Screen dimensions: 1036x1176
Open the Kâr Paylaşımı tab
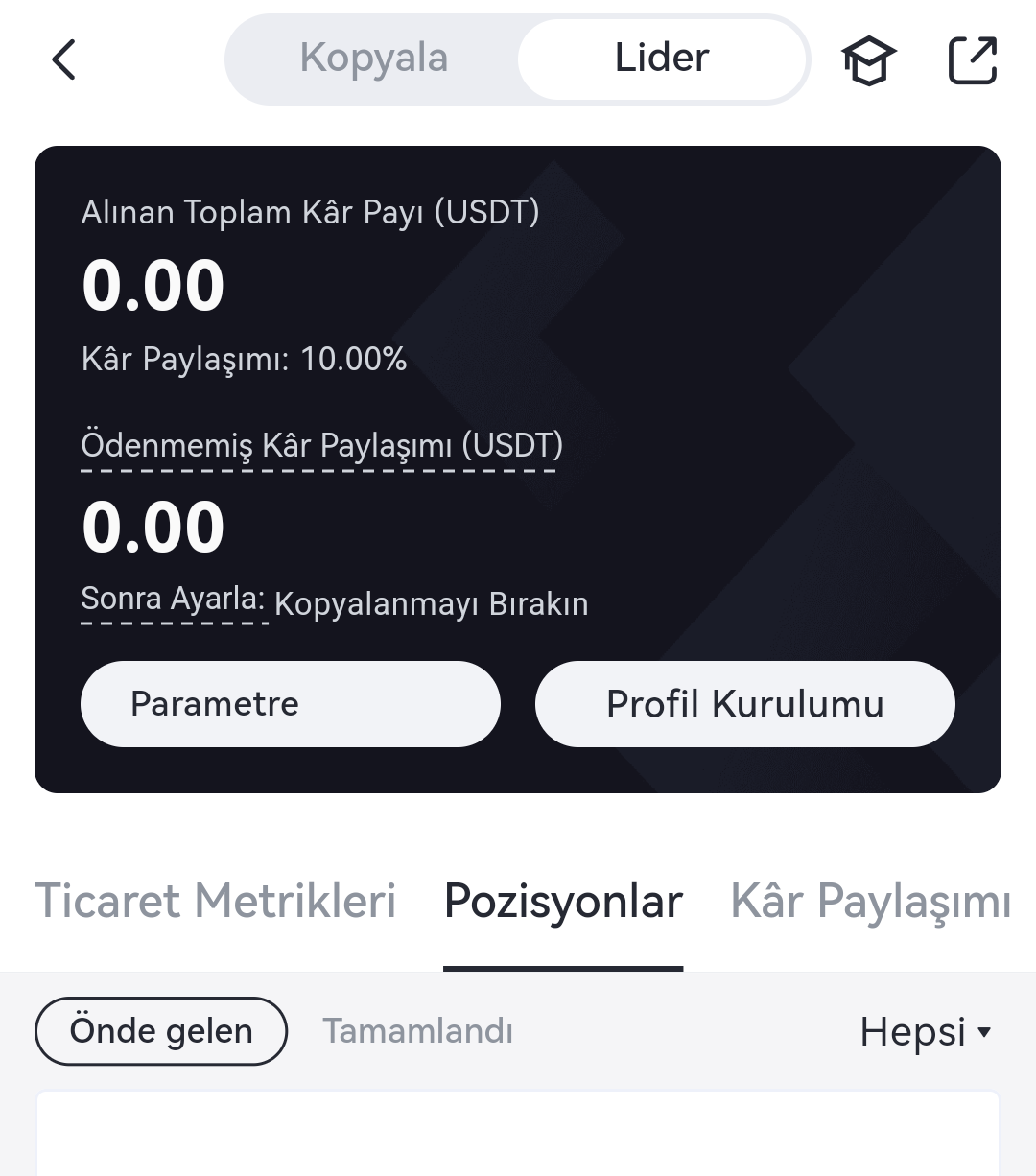click(870, 902)
